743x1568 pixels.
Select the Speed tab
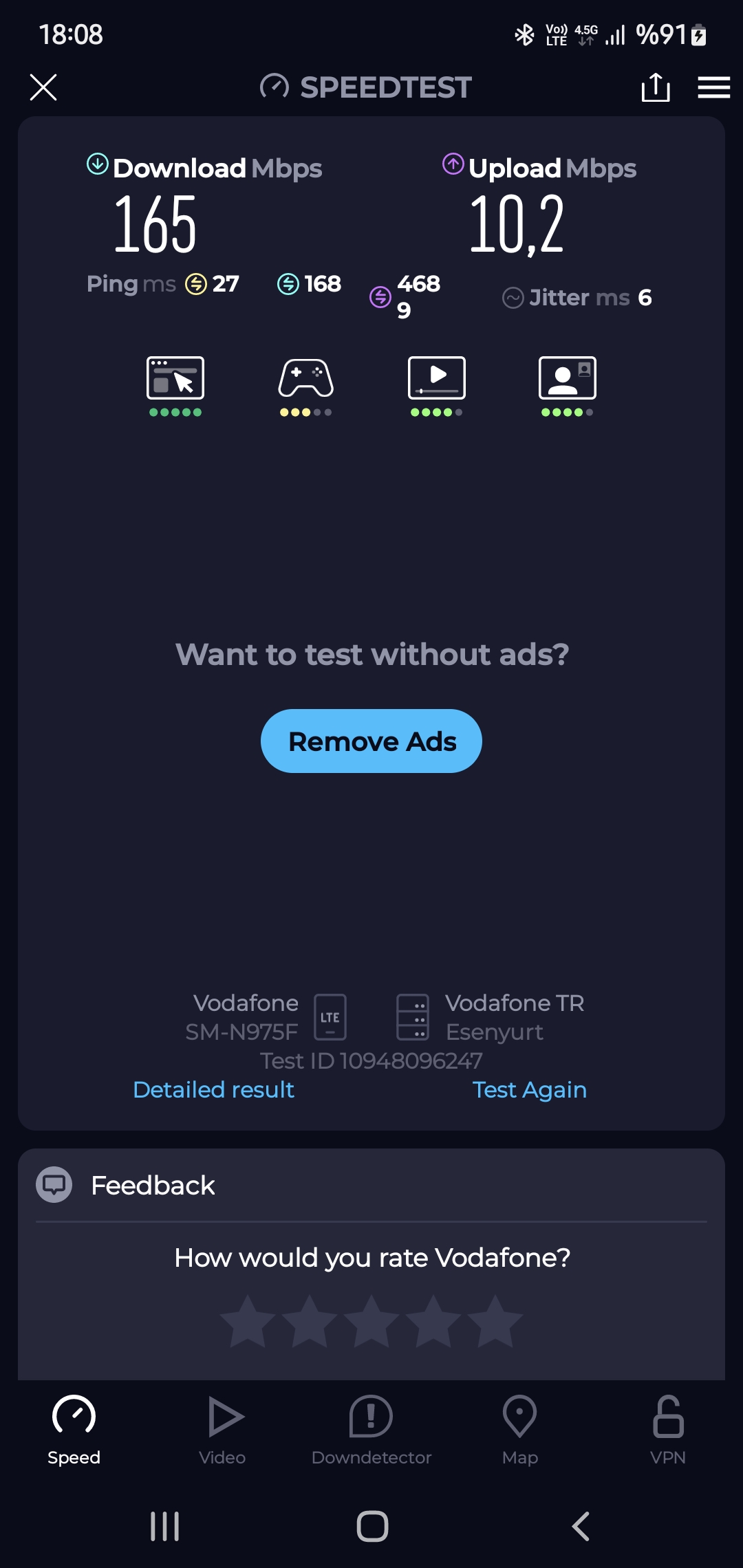[74, 1430]
